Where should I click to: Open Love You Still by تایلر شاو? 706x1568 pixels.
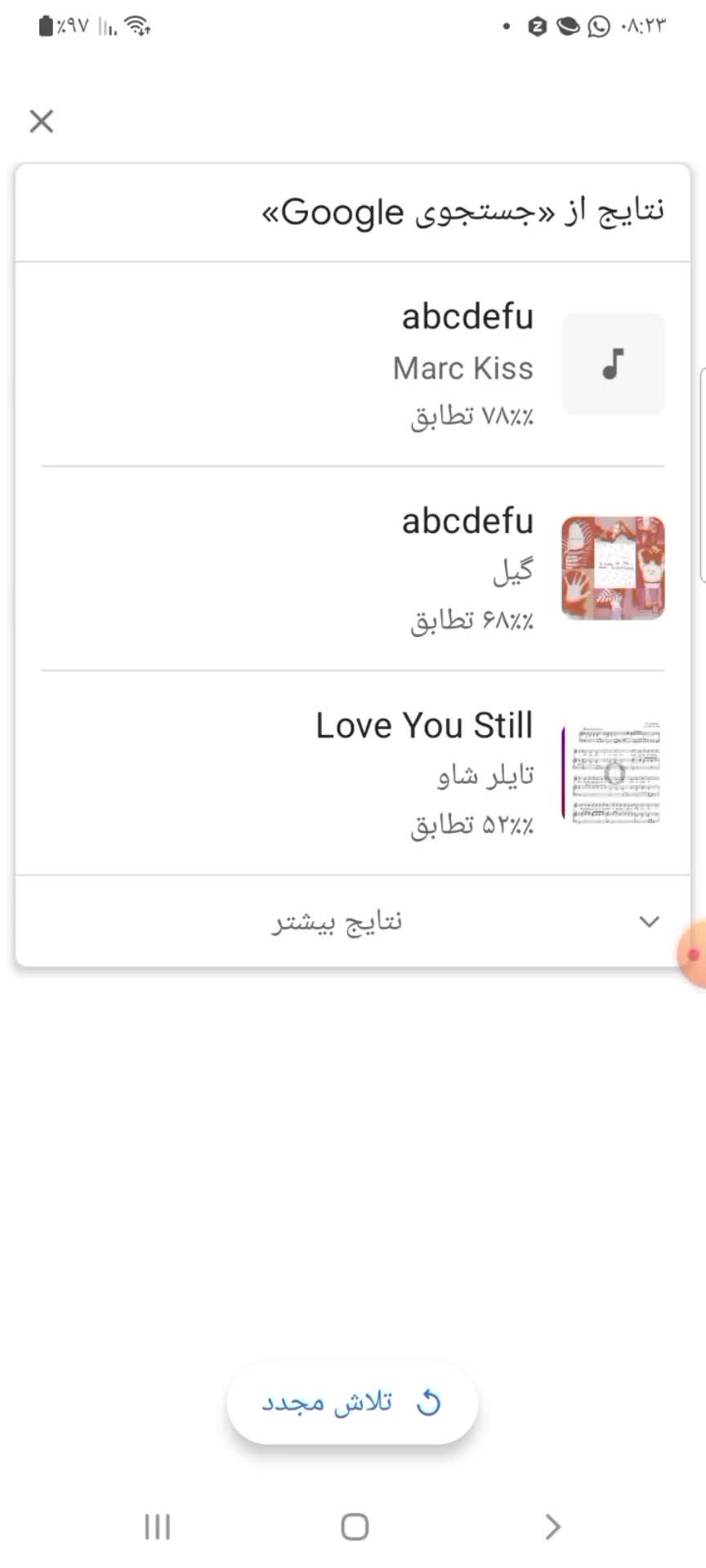point(353,773)
